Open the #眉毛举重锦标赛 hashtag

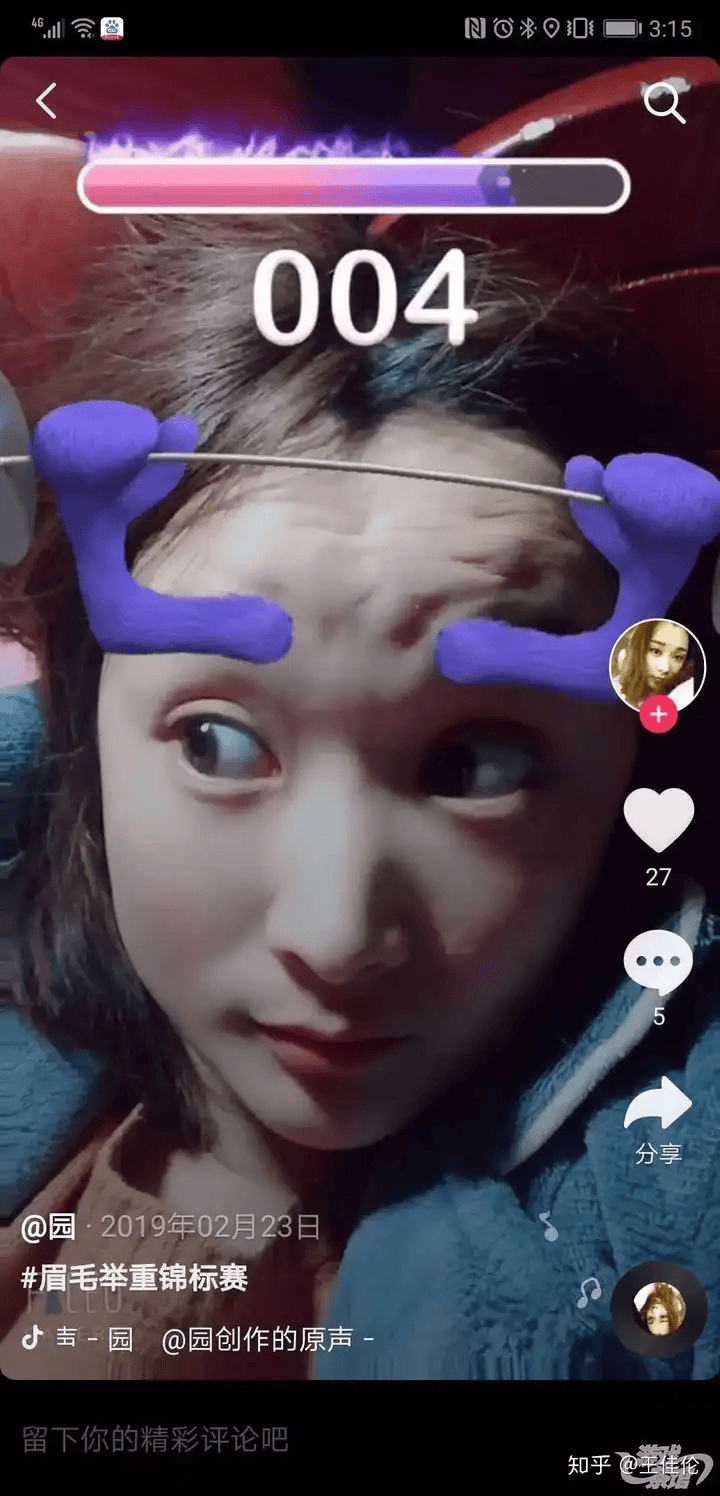(x=135, y=1277)
